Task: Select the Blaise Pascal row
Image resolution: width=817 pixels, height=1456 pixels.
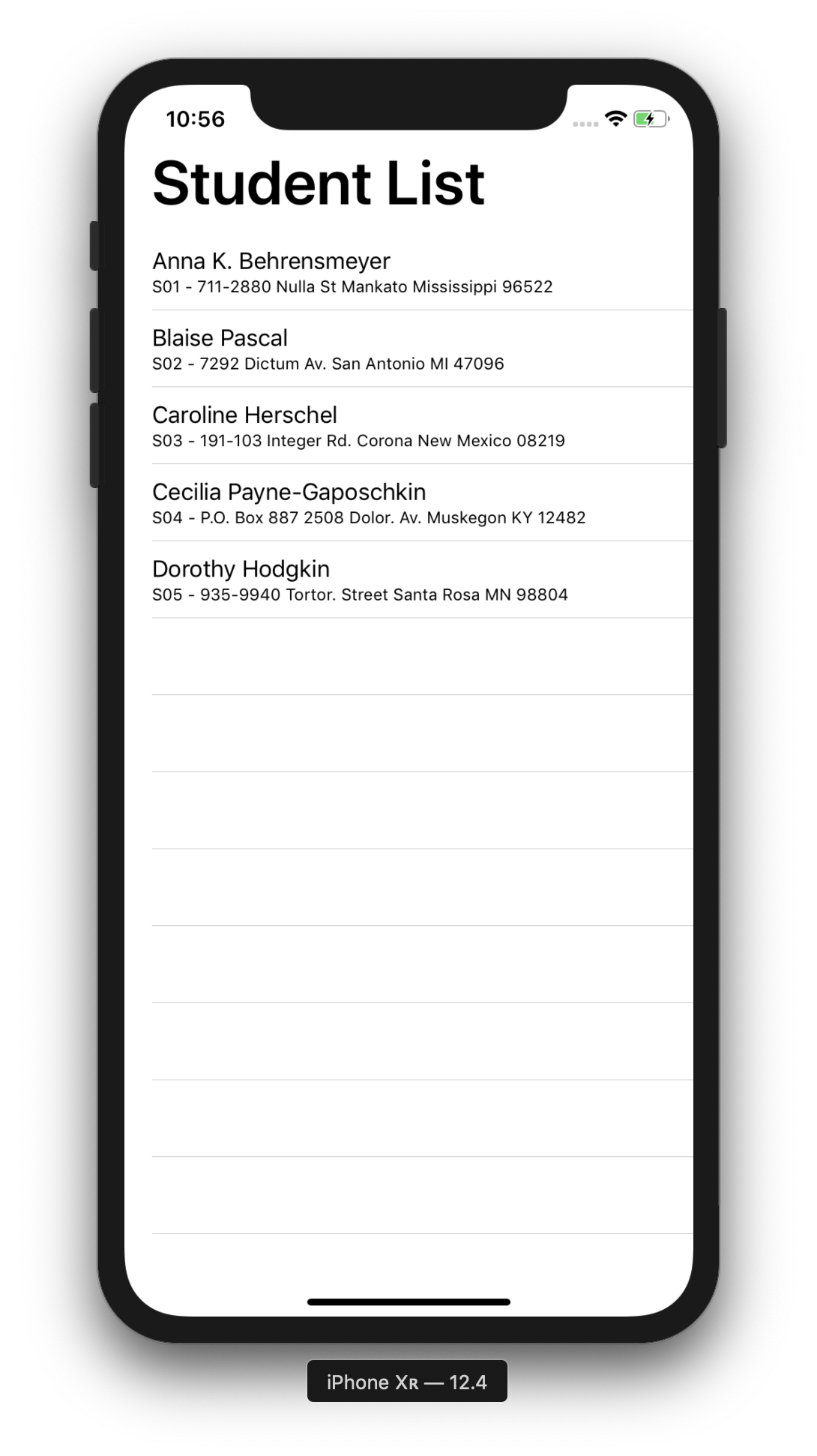Action: [x=408, y=349]
